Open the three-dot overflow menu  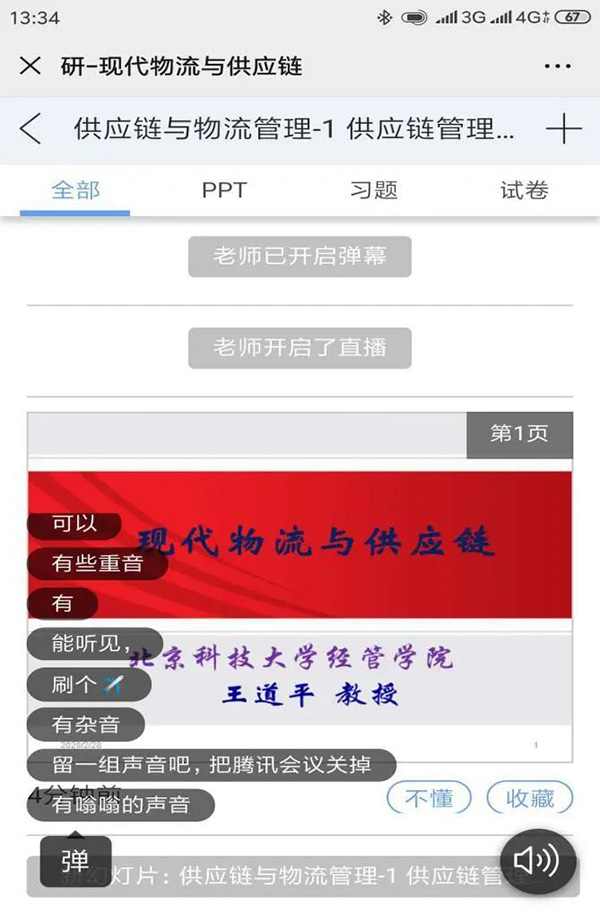(x=557, y=66)
